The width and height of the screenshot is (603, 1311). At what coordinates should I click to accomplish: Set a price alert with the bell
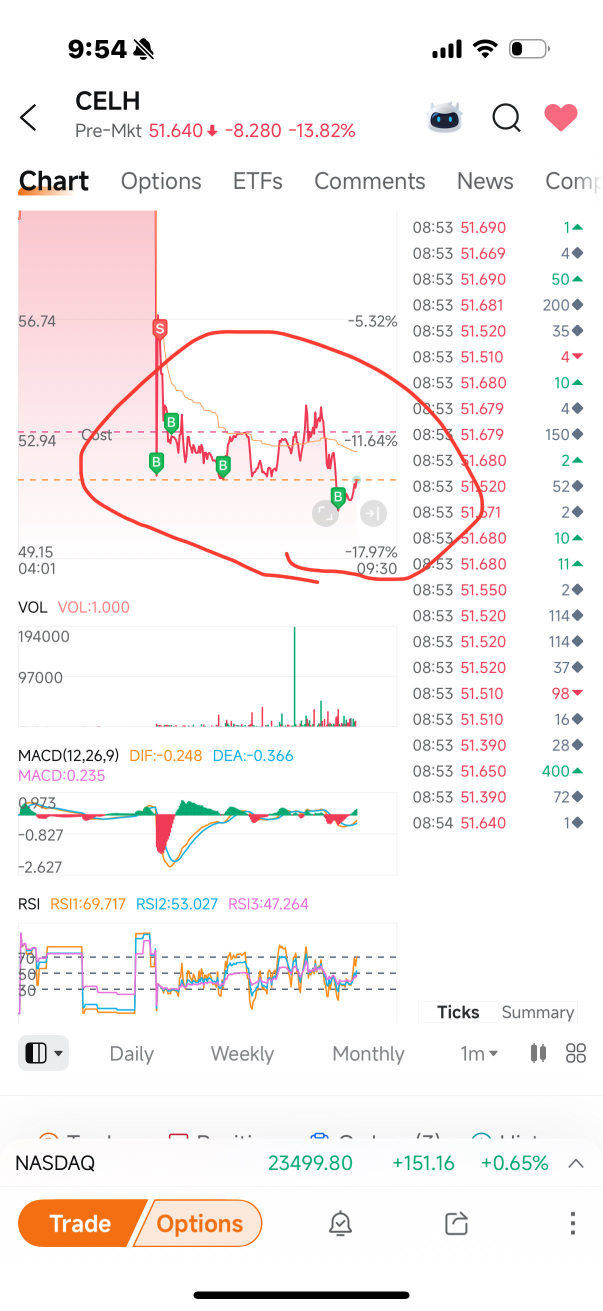(341, 1223)
